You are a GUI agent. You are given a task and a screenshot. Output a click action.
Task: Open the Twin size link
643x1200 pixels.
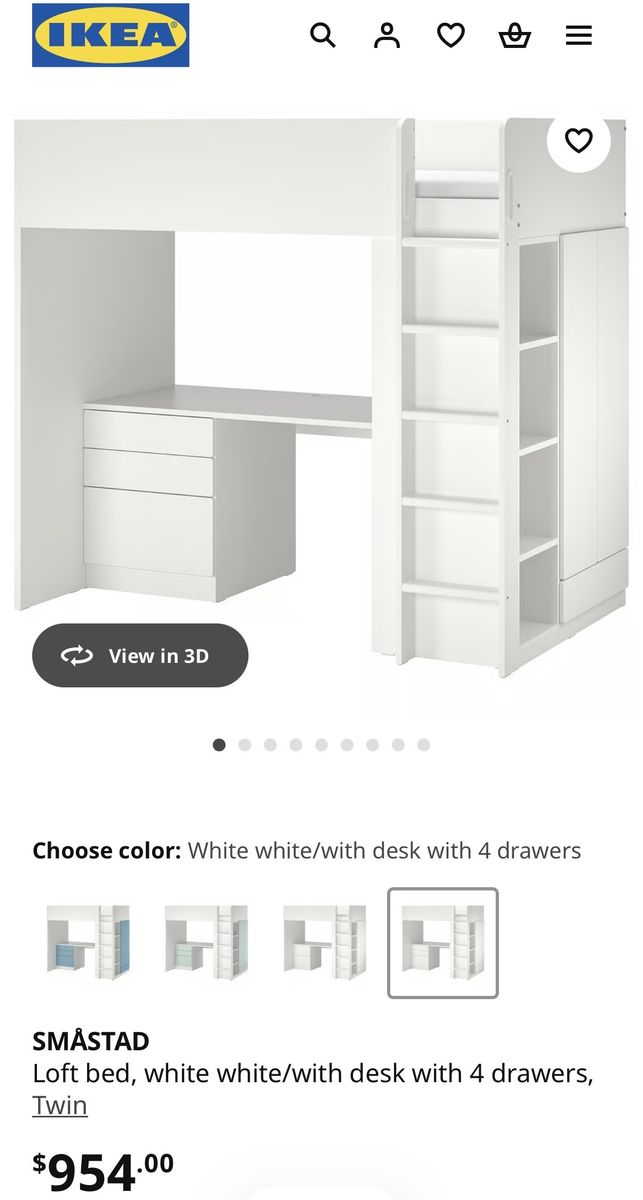(60, 1105)
